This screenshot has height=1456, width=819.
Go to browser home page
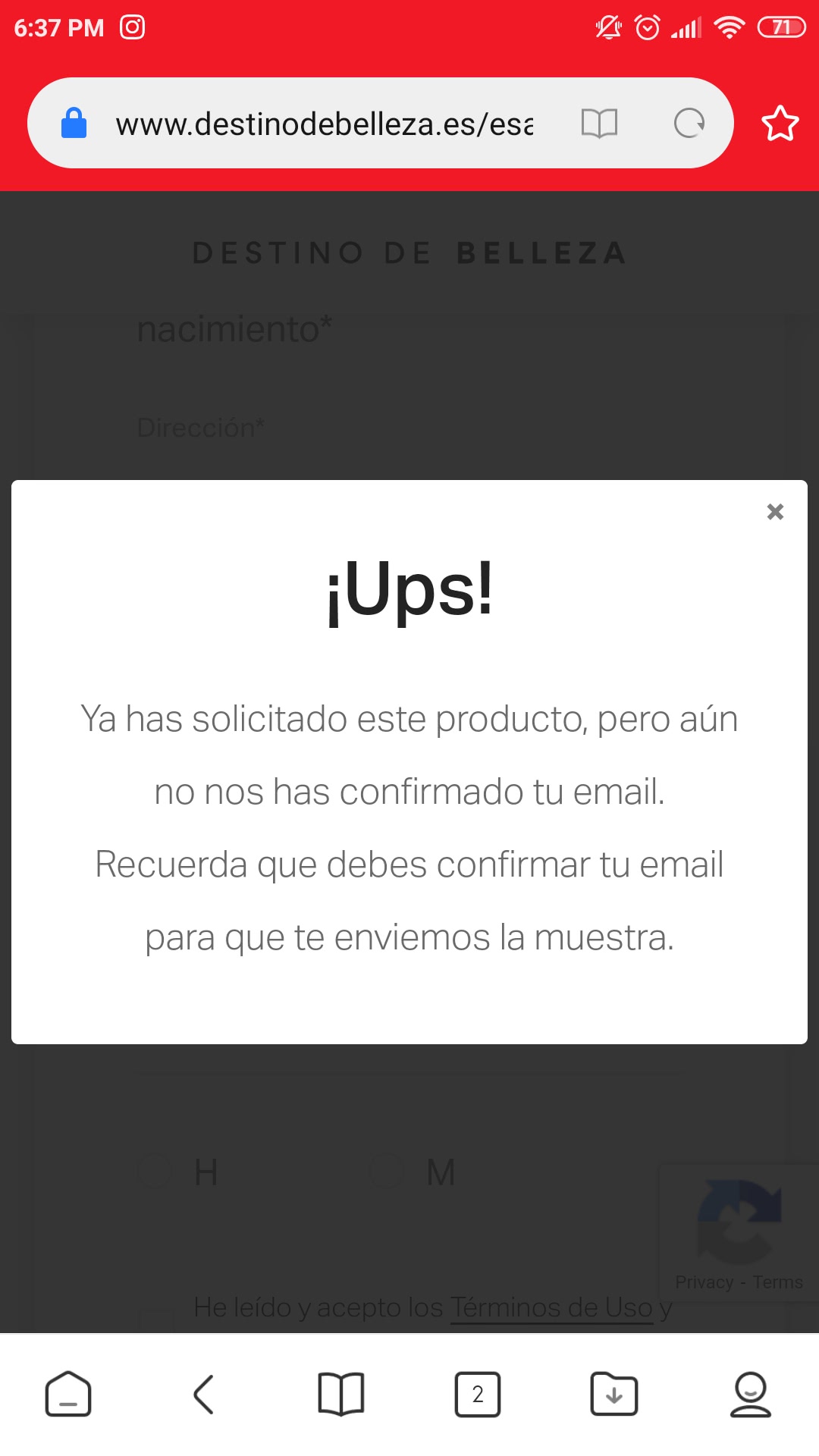tap(68, 1394)
